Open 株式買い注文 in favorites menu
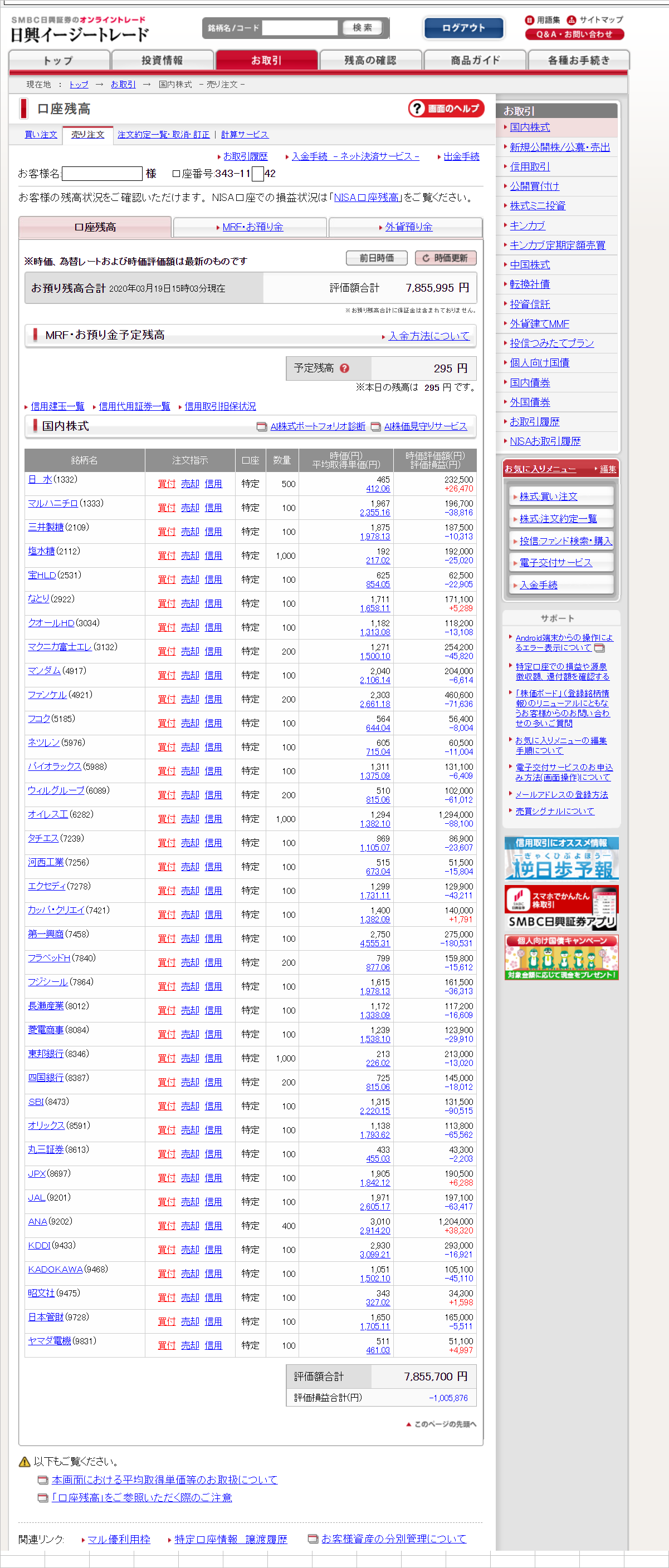This screenshot has width=669, height=1568. coord(548,497)
